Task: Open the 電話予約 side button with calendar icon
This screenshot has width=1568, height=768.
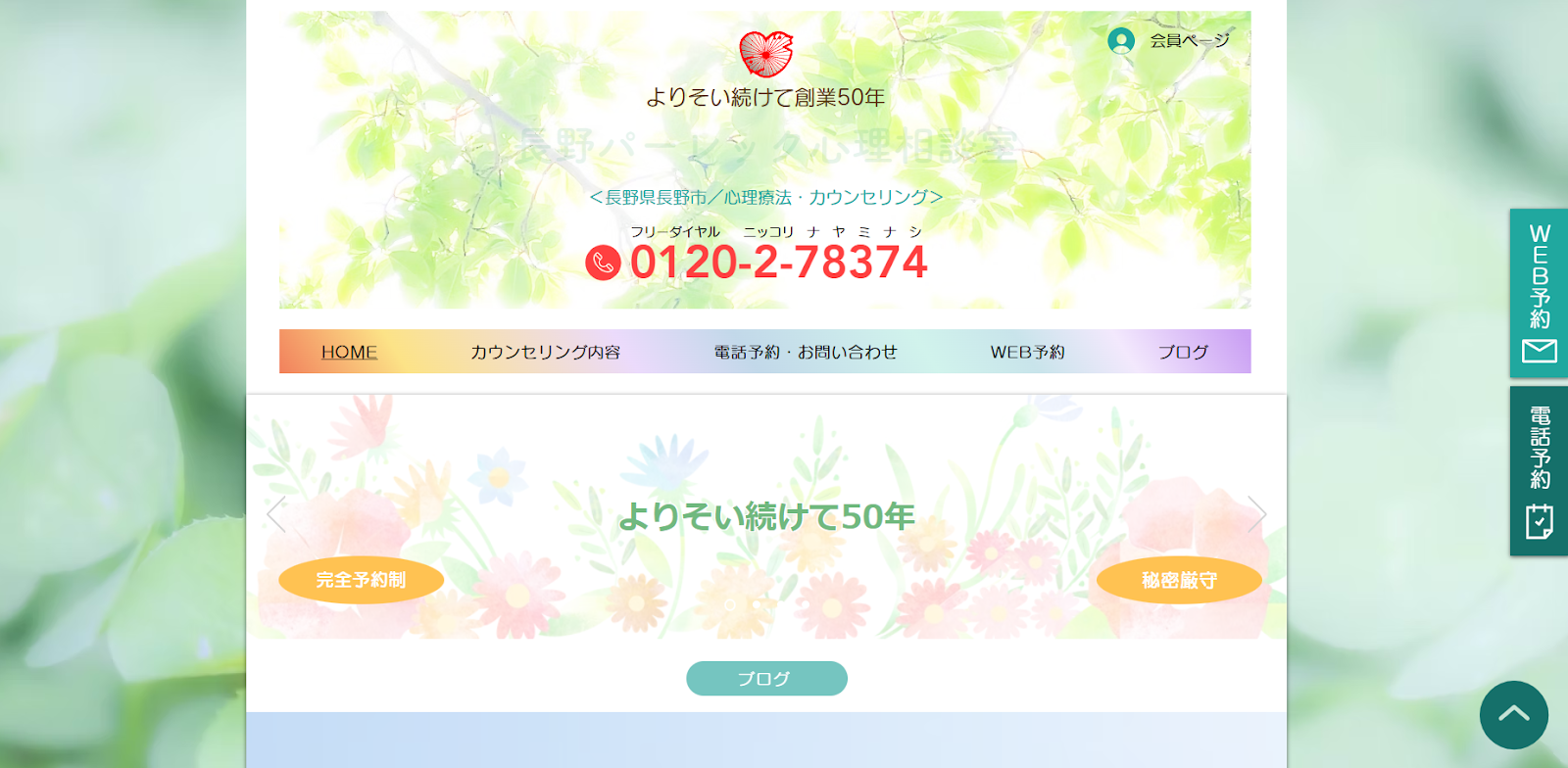Action: coord(1539,471)
